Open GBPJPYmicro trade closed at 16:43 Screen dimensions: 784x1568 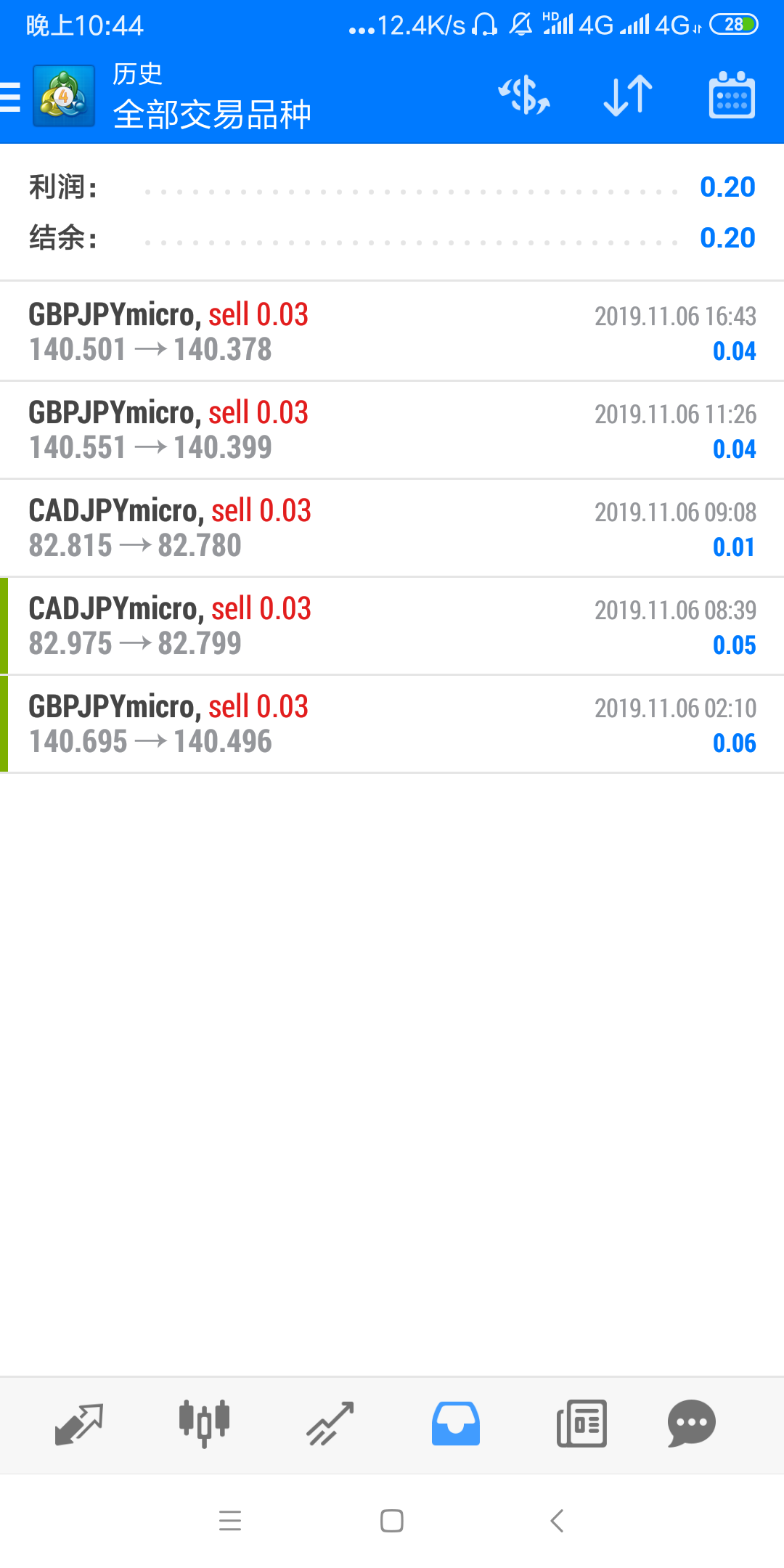(x=392, y=332)
